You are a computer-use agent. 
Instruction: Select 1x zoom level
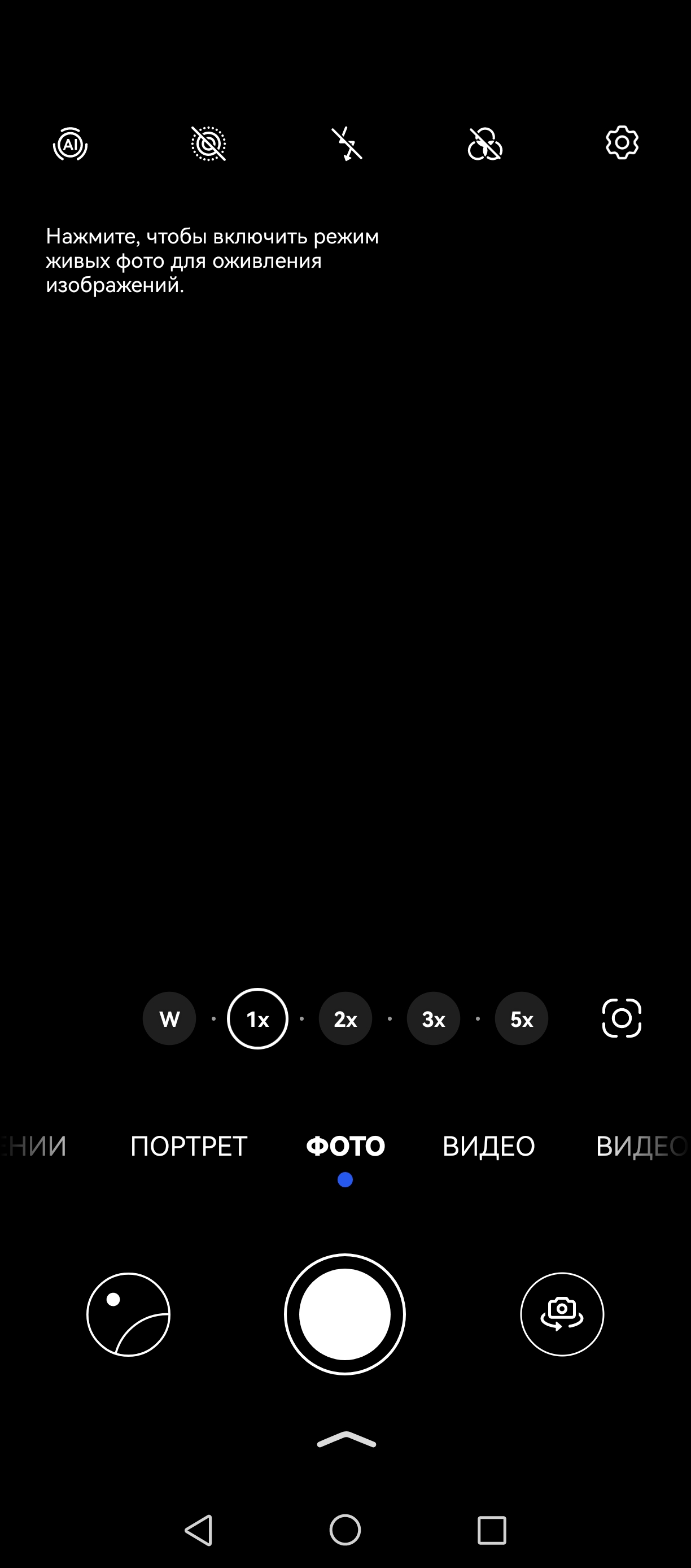[x=257, y=1018]
